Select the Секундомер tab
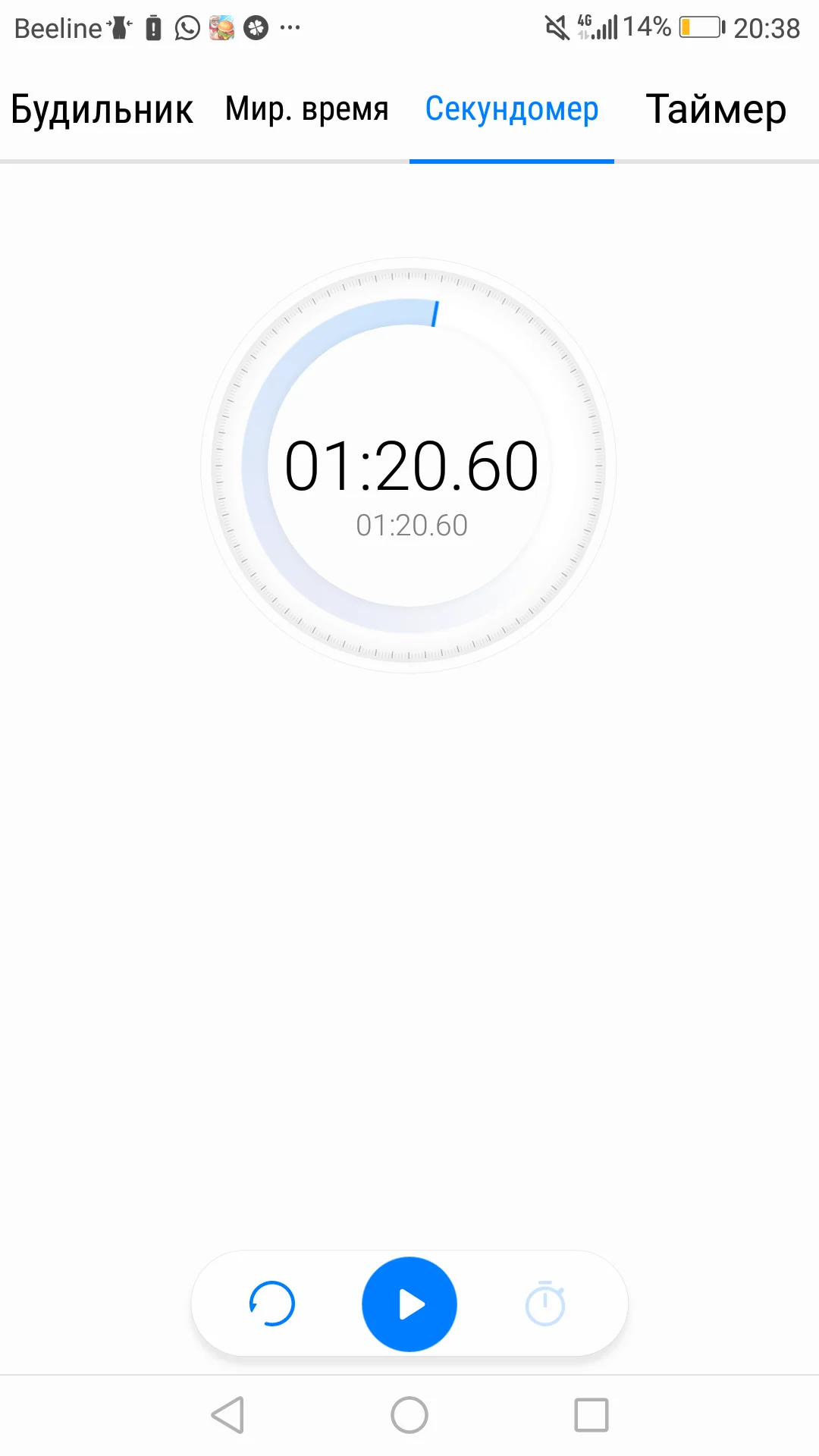This screenshot has width=819, height=1456. [512, 109]
